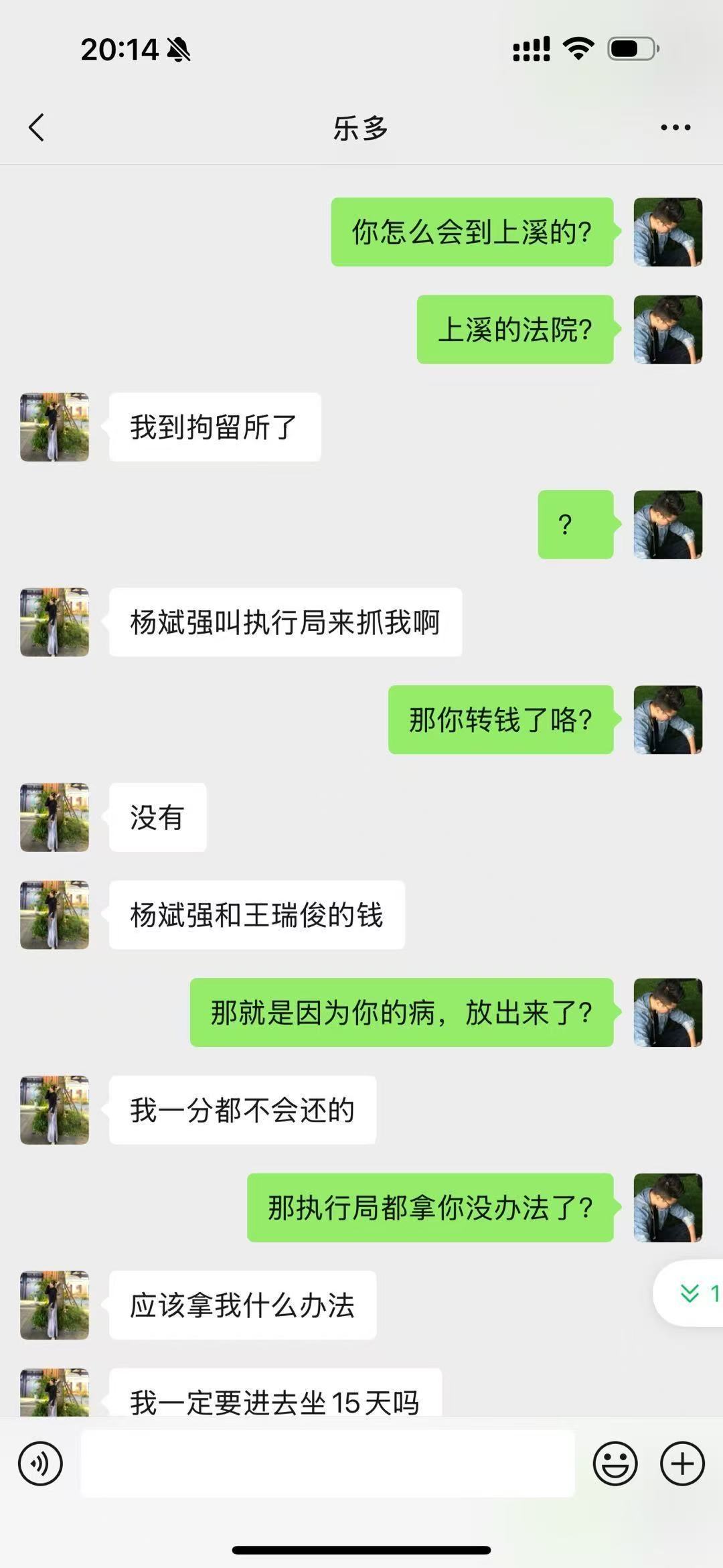
Task: Open contact avatar beside 我到拘留所了
Action: tap(54, 427)
